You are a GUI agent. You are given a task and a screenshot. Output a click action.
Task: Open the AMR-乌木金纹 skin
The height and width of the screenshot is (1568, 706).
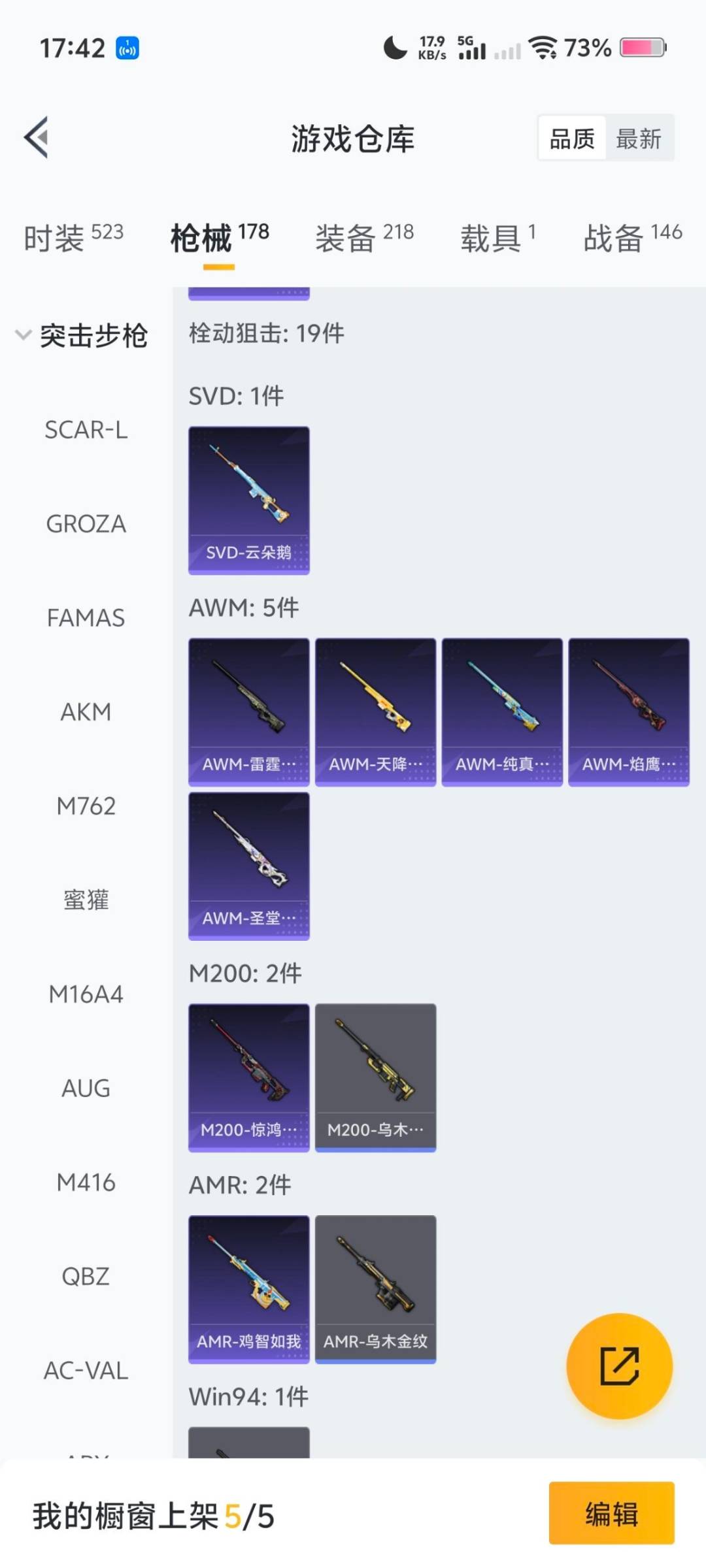(375, 1287)
